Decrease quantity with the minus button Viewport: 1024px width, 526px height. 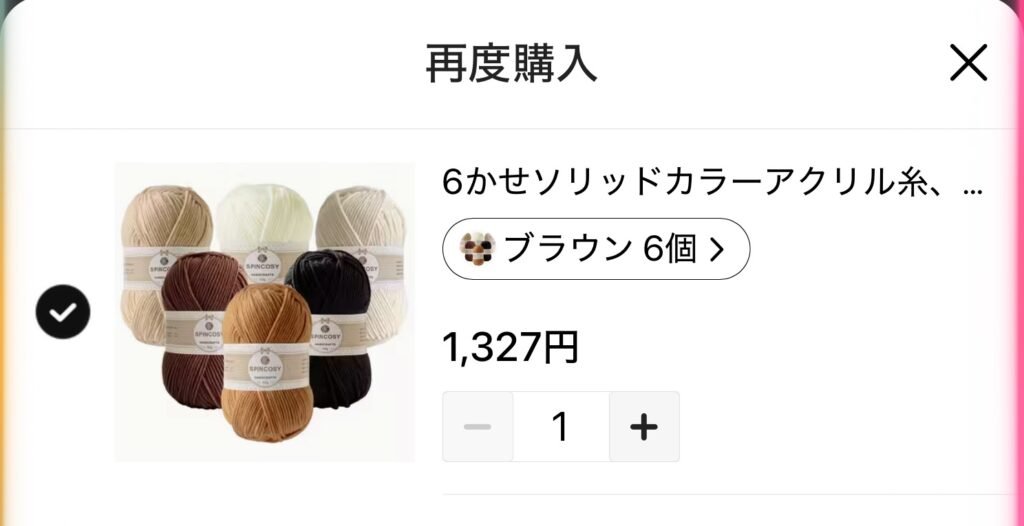(x=478, y=427)
